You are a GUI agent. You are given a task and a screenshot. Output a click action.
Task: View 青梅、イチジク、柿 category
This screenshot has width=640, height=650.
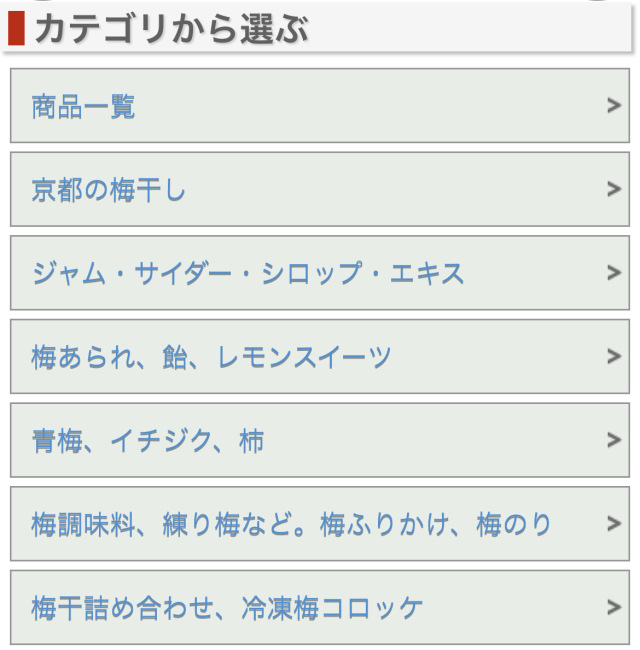(x=320, y=440)
